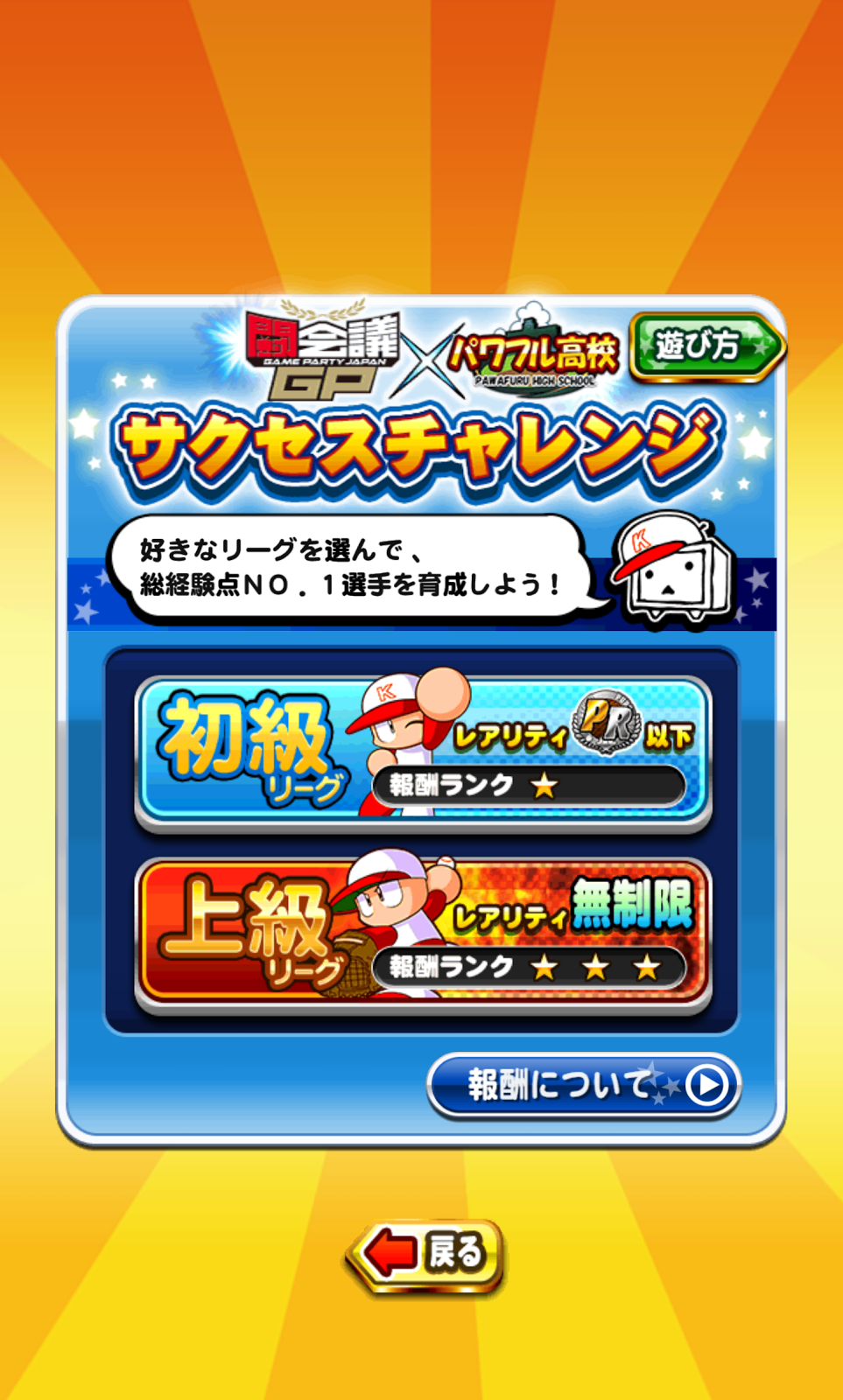Select the 上級リーグ advanced league
This screenshot has height=1400, width=843.
[423, 934]
